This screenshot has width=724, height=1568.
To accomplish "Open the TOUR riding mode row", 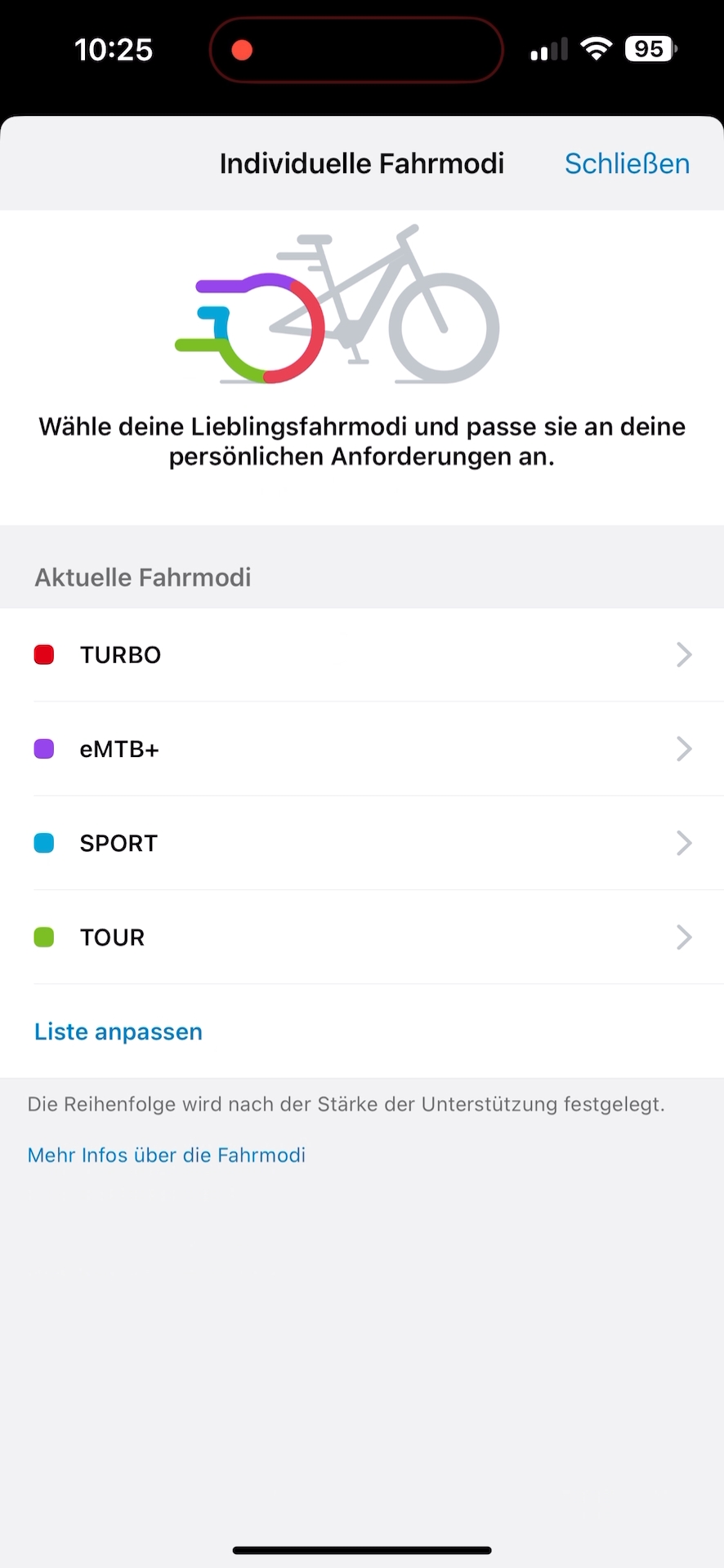I will pos(362,937).
